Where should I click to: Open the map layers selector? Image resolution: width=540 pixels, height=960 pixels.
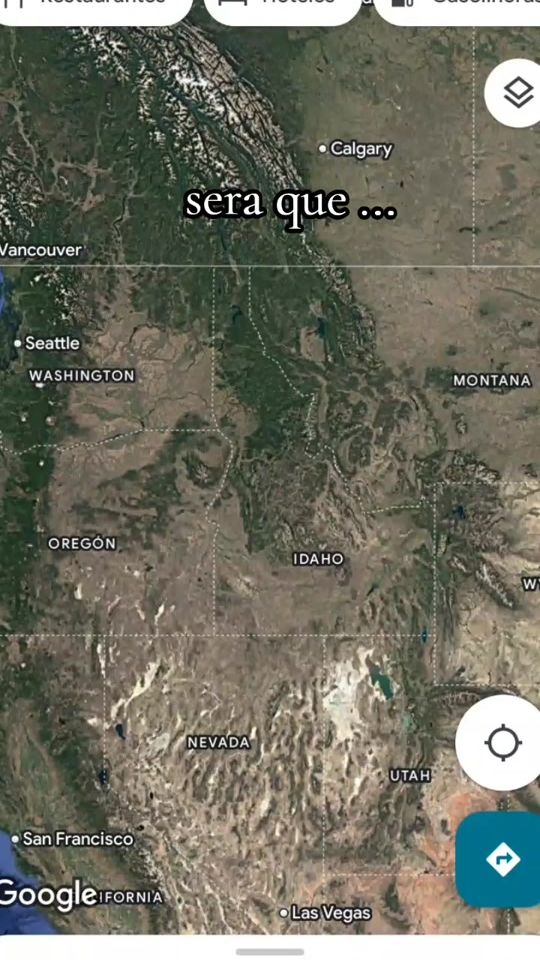tap(516, 93)
